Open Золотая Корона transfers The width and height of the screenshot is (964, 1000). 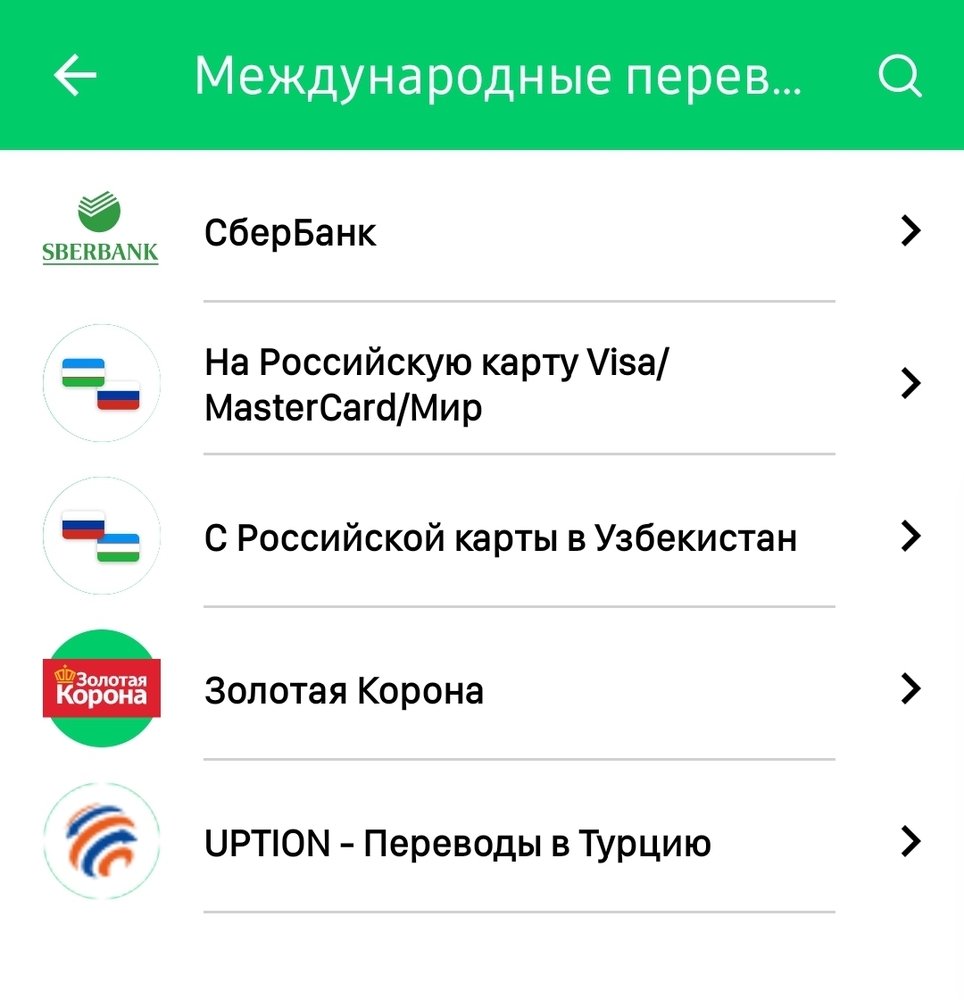[344, 690]
